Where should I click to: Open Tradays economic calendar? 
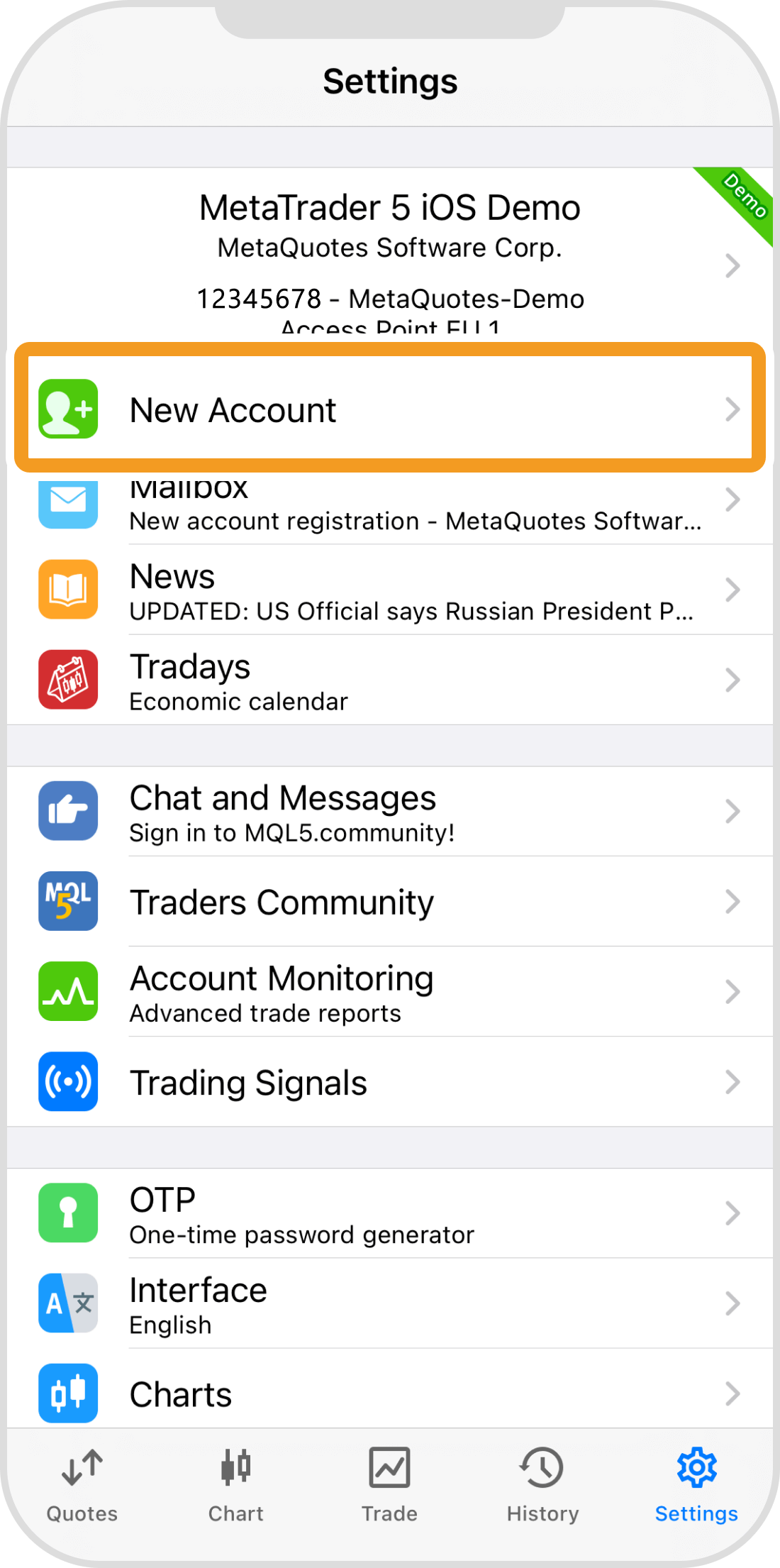(x=389, y=680)
